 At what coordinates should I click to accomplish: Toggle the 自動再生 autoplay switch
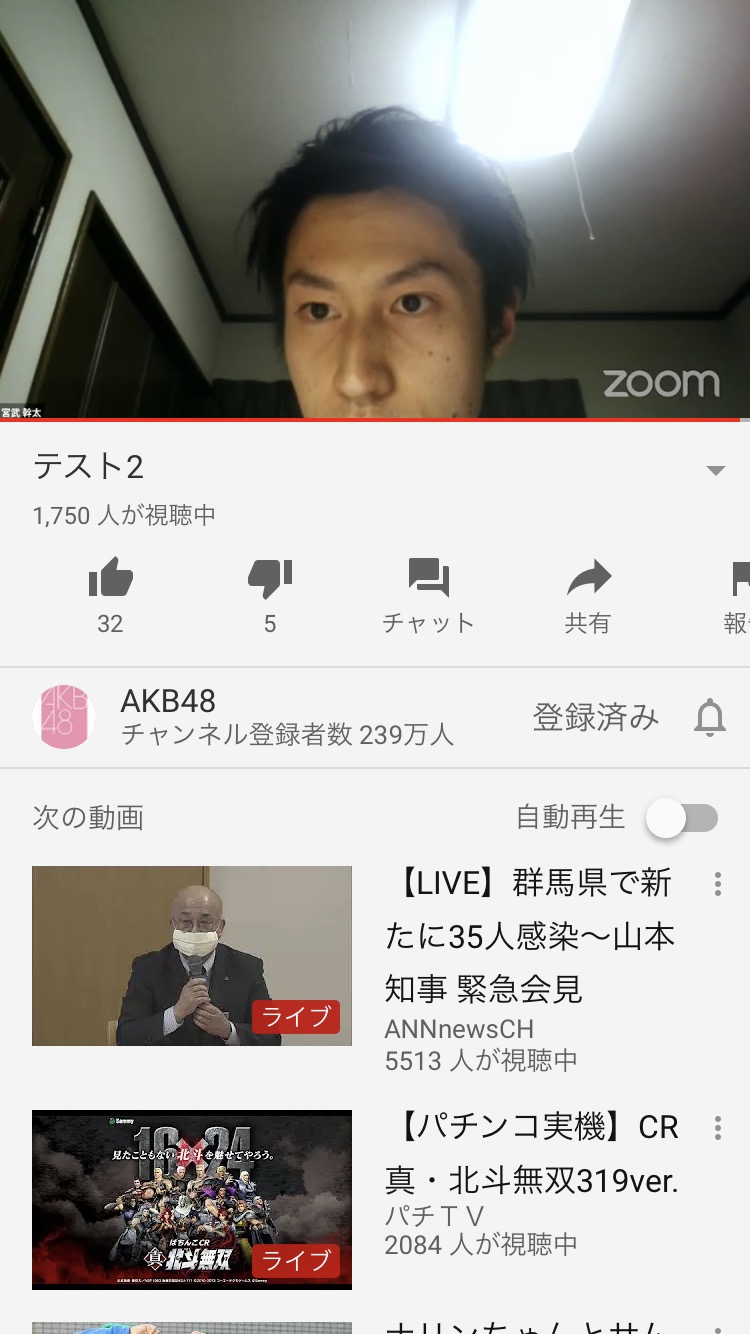682,818
